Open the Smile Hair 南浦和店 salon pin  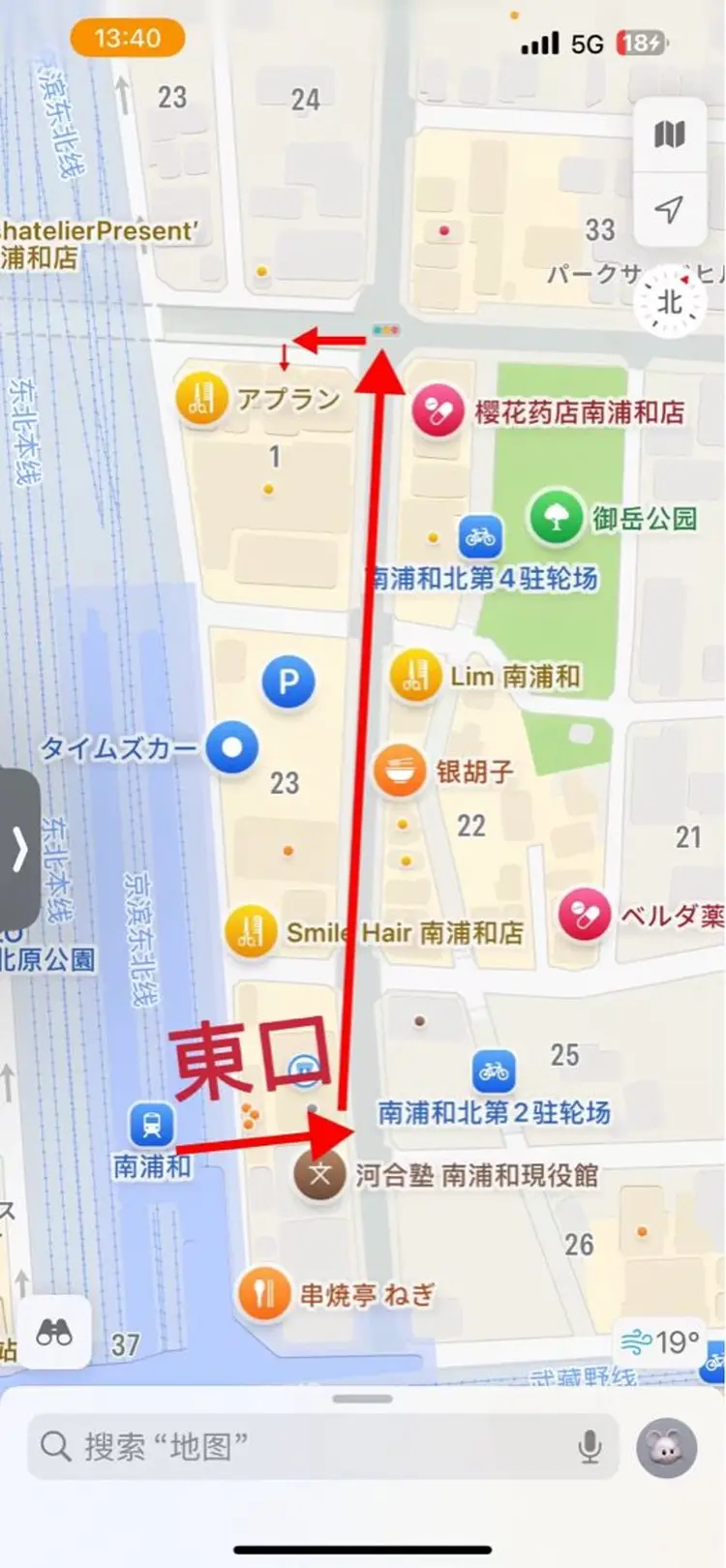click(250, 930)
